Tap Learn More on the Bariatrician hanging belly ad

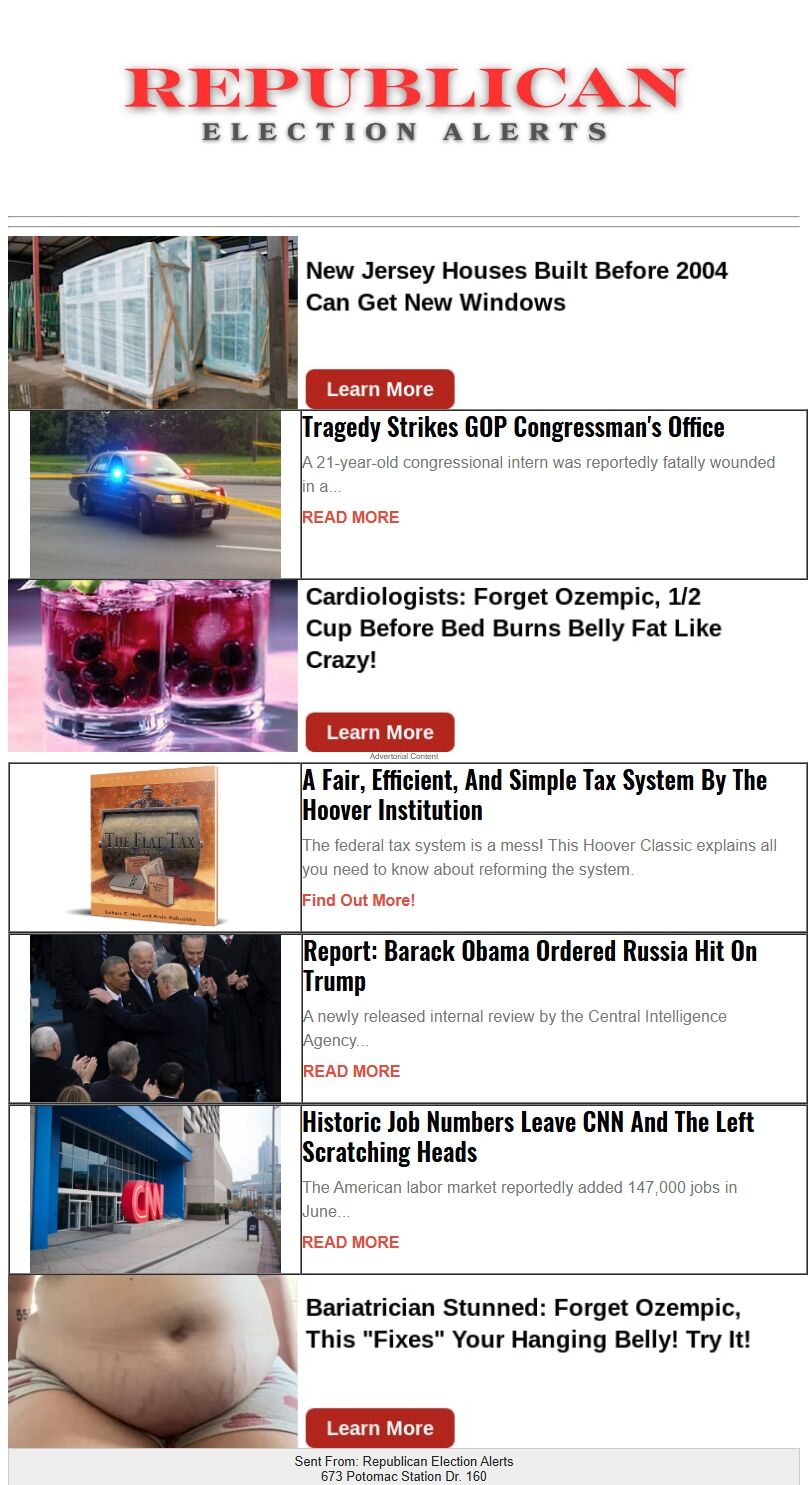coord(379,1428)
